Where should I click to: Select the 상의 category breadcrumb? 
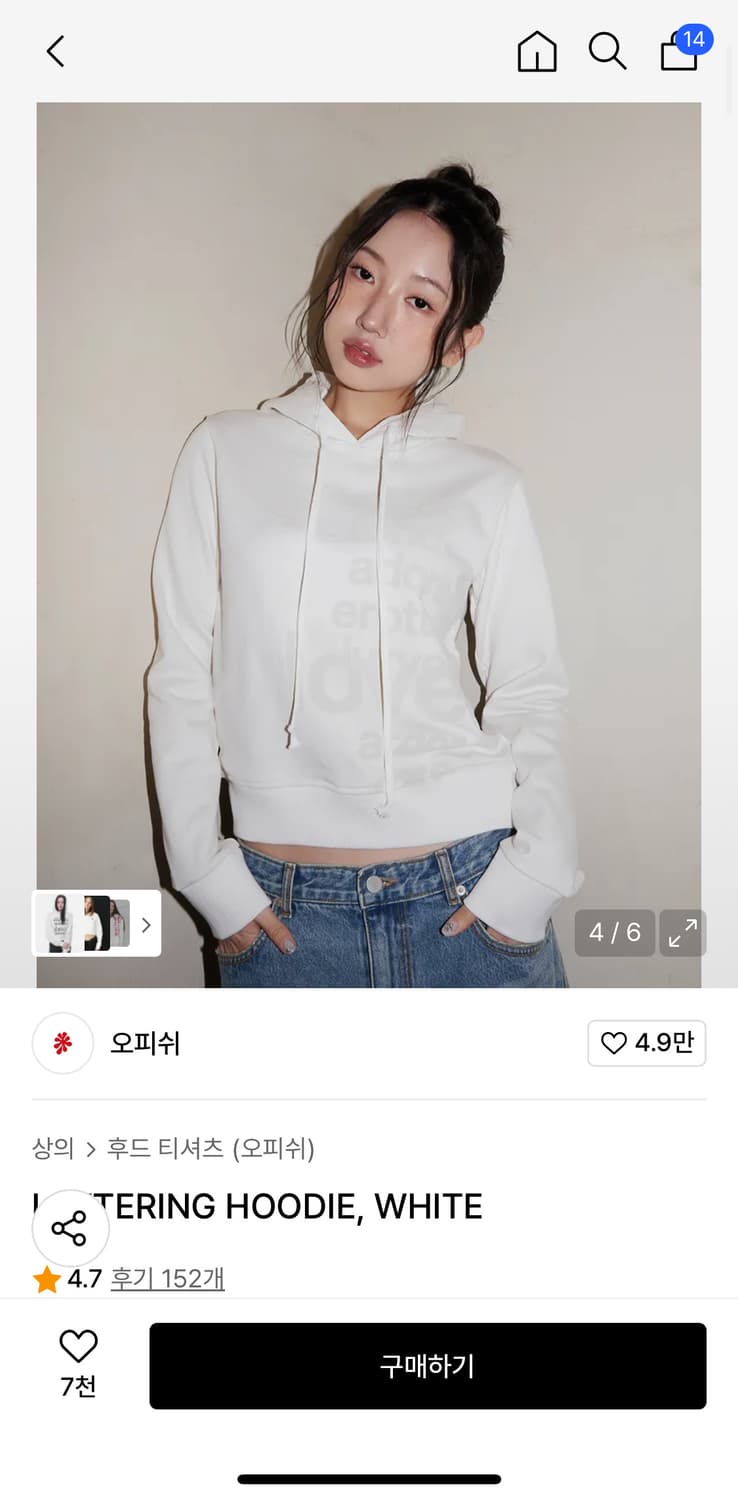54,1148
